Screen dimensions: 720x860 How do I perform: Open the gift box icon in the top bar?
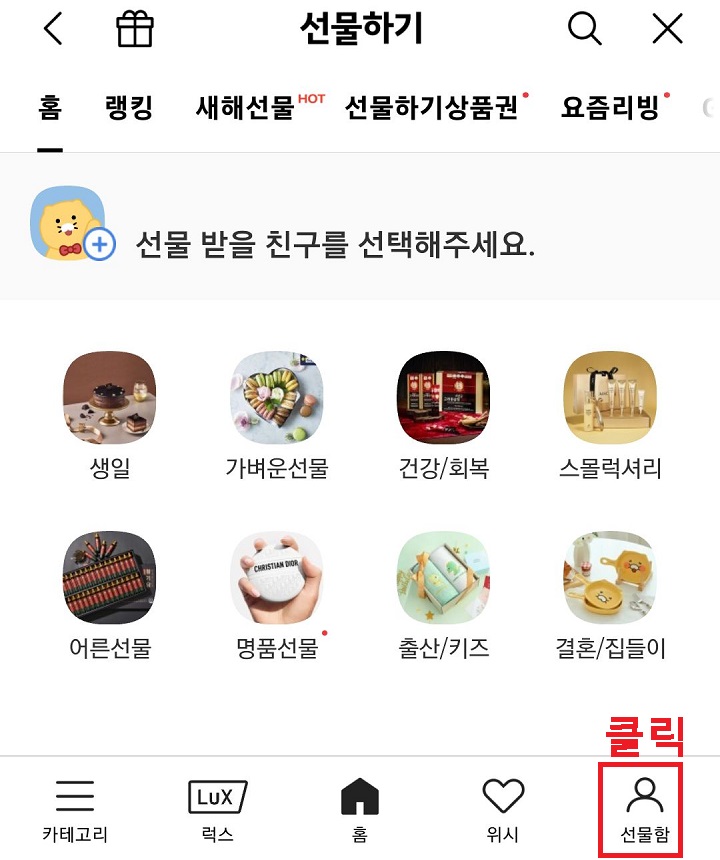[x=136, y=29]
